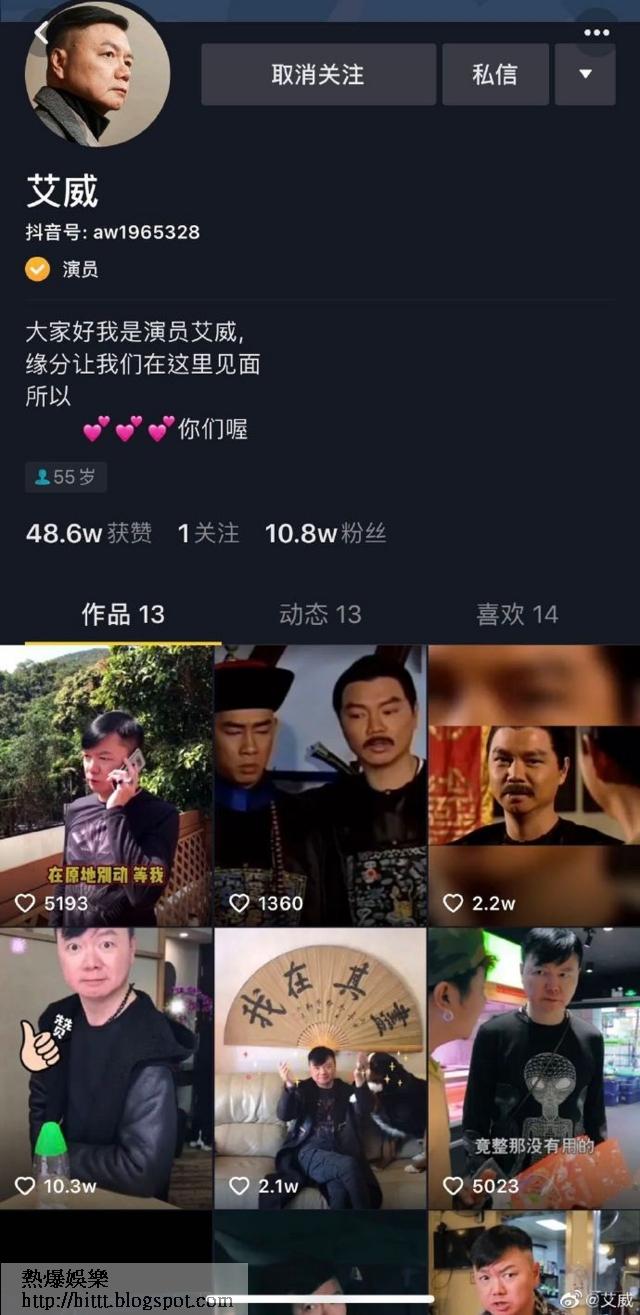Play the video with 2.1w likes
Viewport: 640px width, 1315px height.
(x=320, y=1068)
